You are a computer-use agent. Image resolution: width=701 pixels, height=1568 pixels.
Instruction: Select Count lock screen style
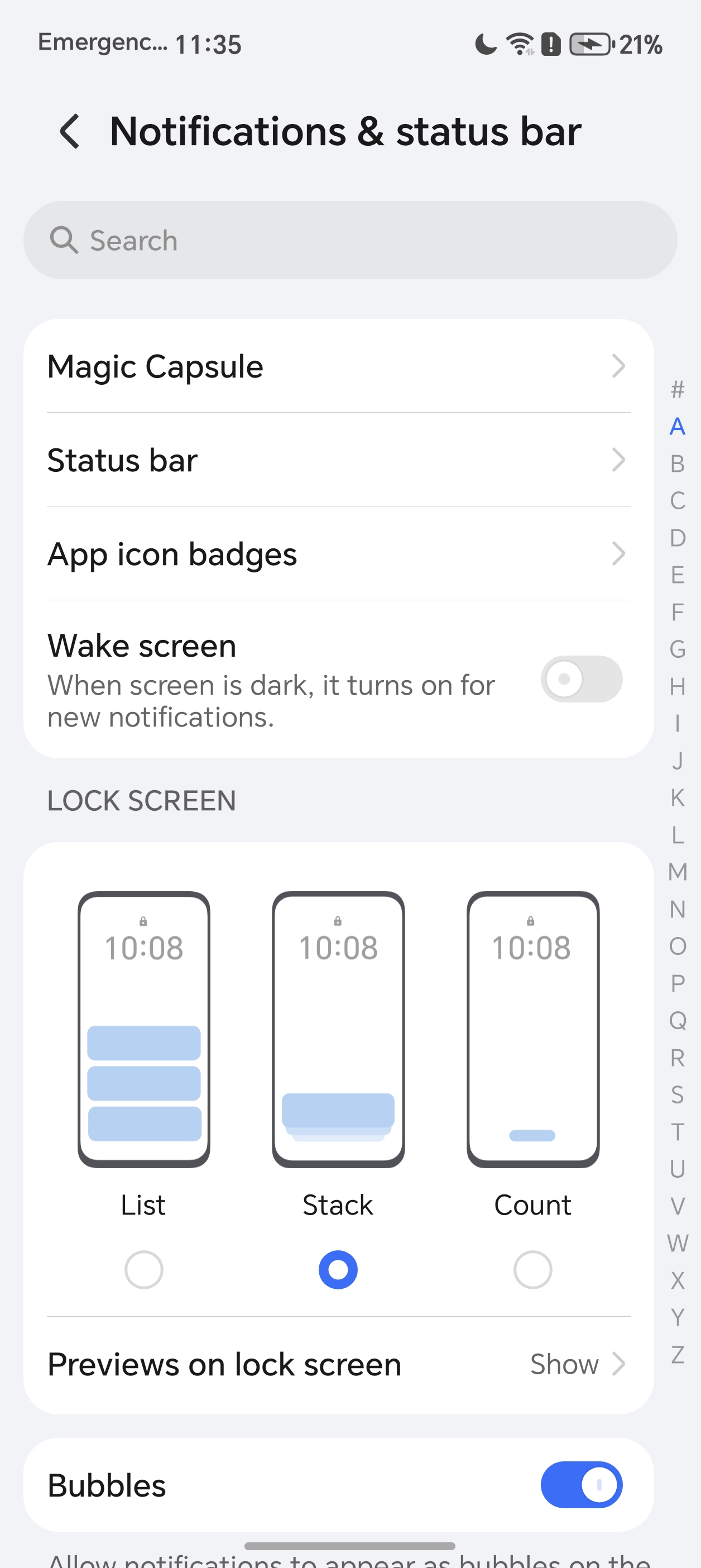coord(532,1270)
